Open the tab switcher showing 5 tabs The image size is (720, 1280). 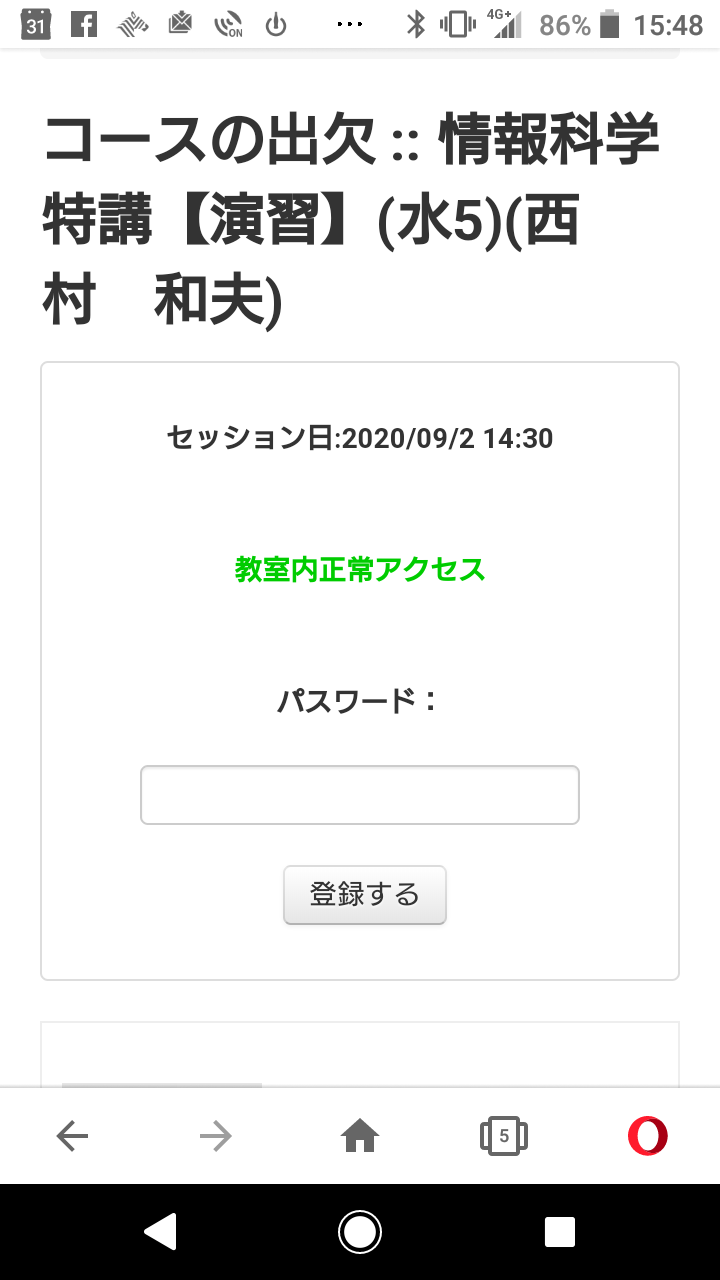pyautogui.click(x=504, y=1135)
